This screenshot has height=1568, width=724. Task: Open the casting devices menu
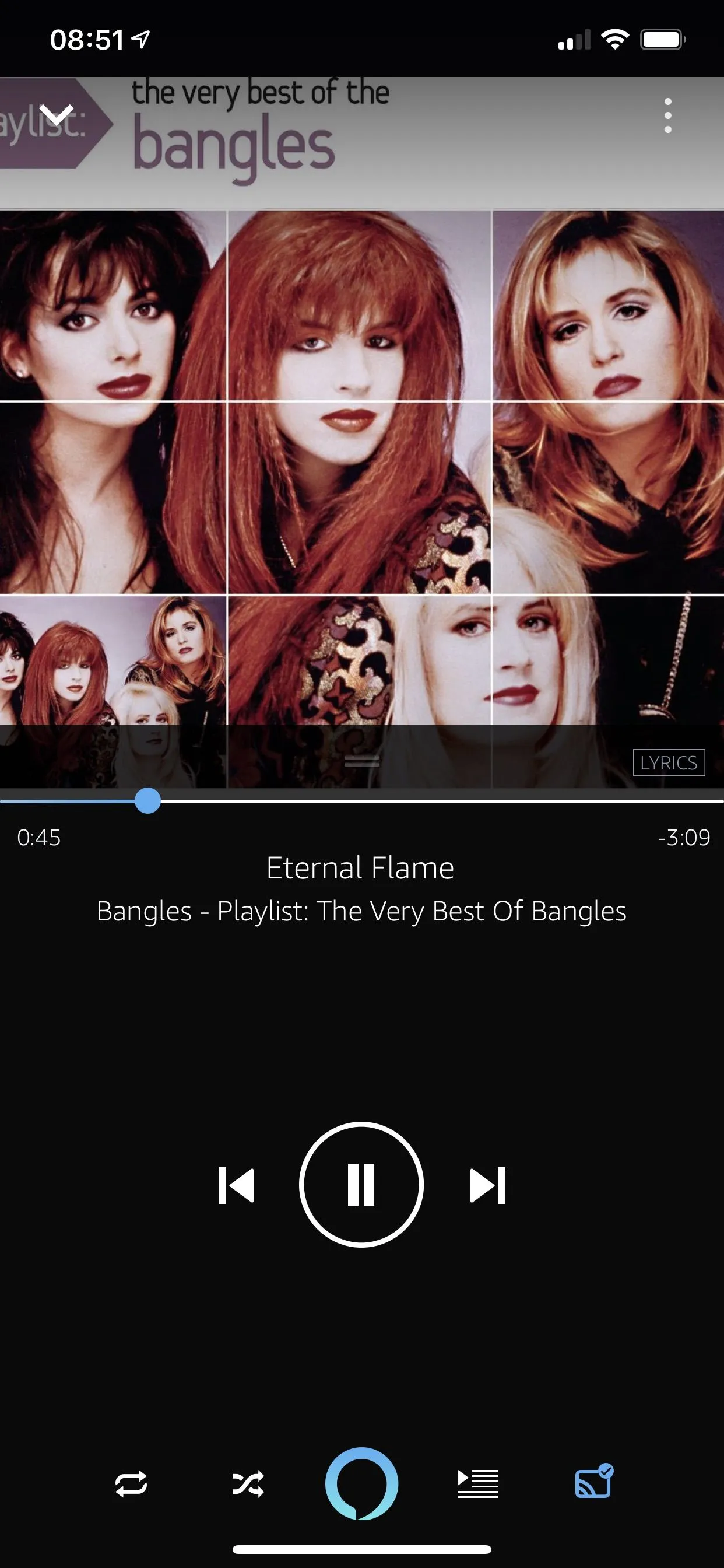[594, 1481]
